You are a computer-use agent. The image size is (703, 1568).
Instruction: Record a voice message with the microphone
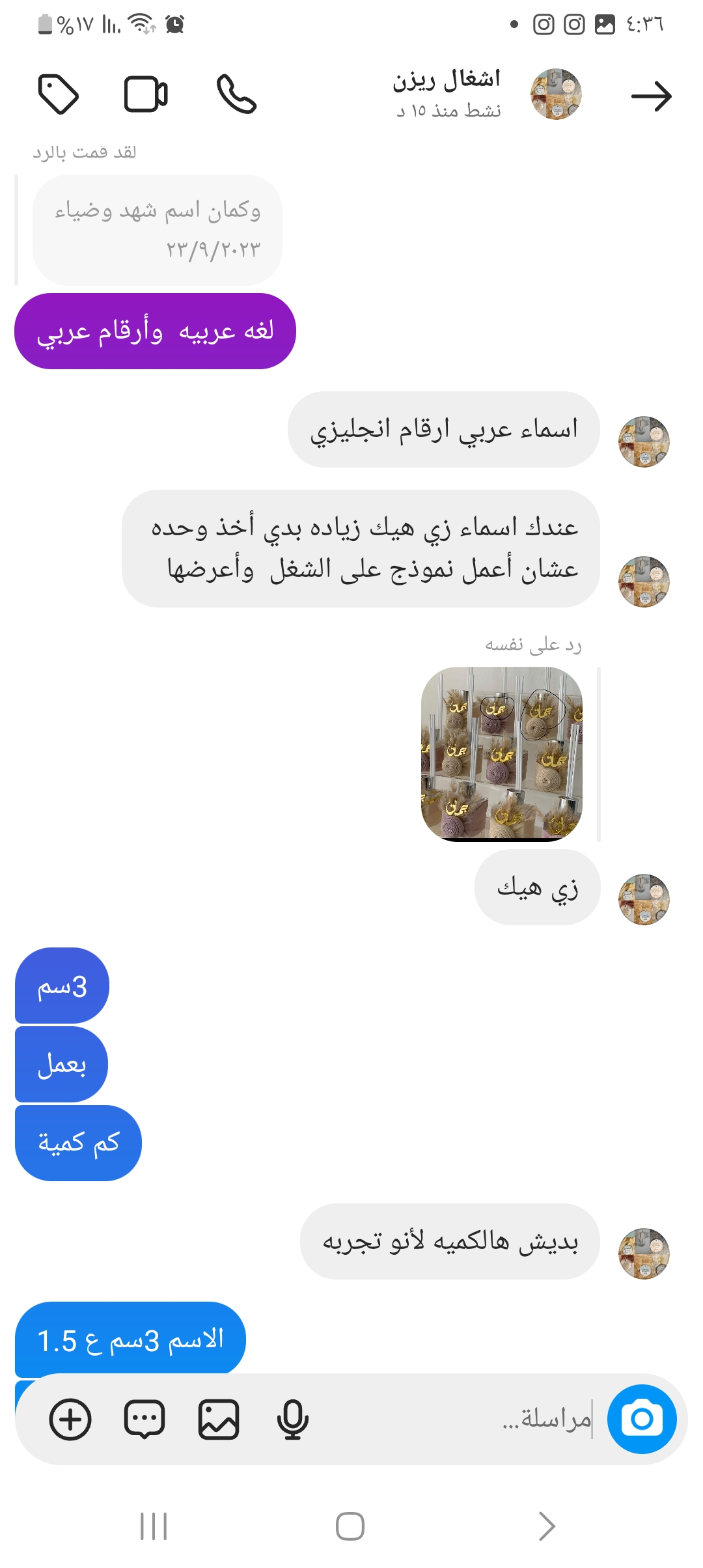click(x=292, y=1419)
